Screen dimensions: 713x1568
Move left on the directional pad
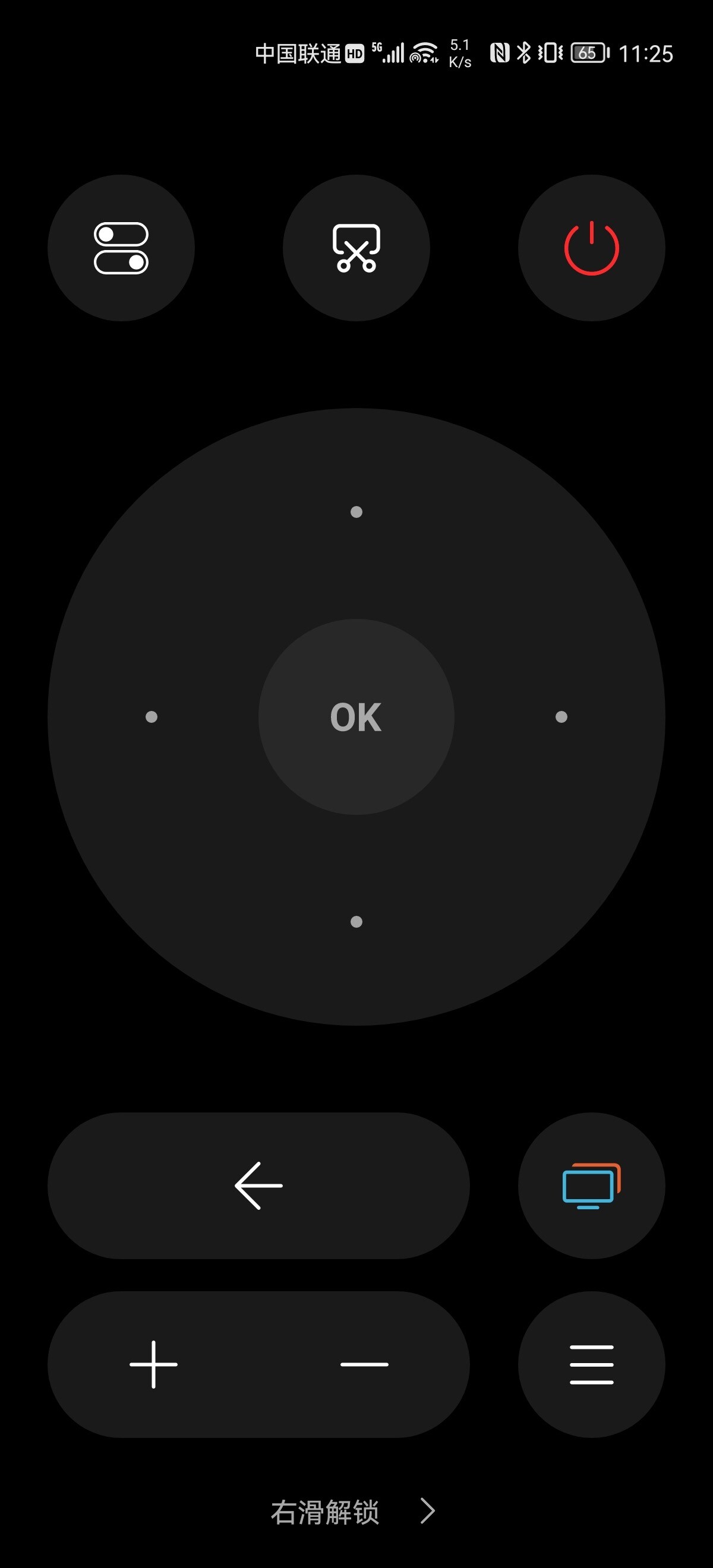coord(152,716)
